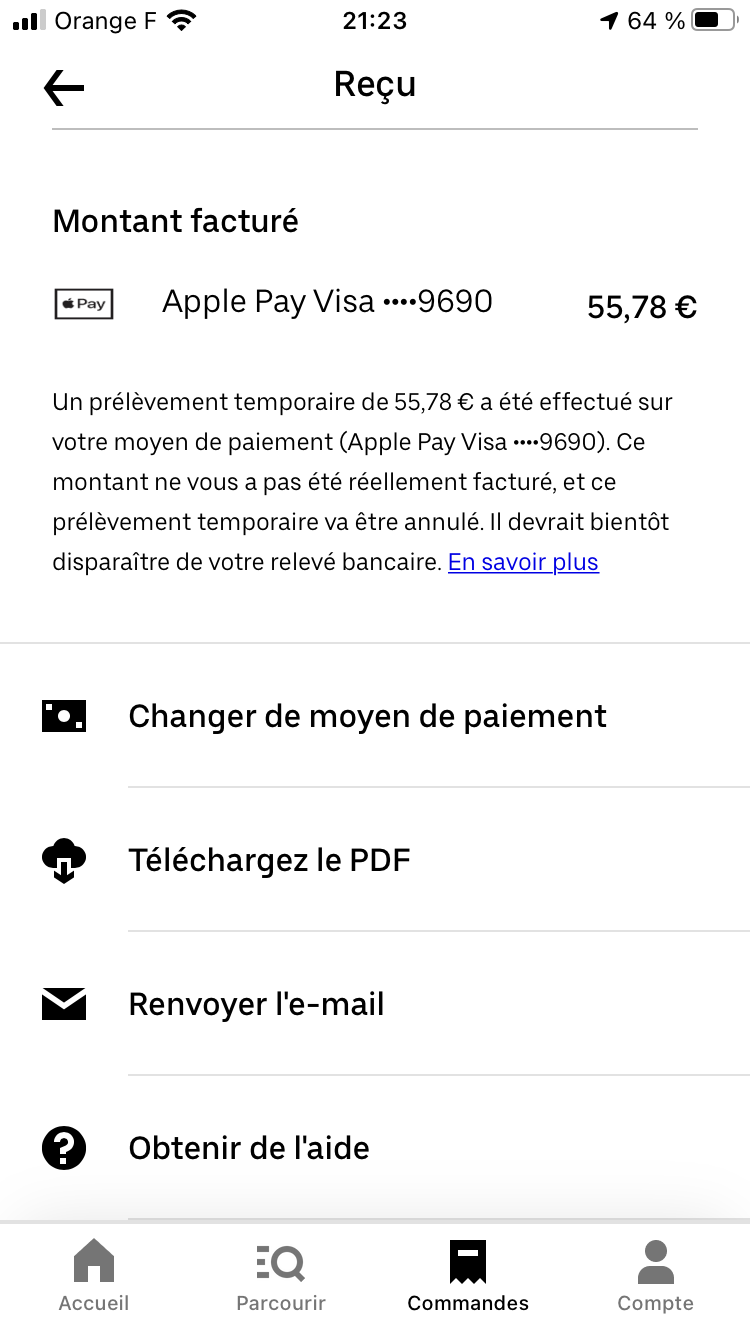Choose Renvoyer l'e-mail
Viewport: 750px width, 1334px height.
click(256, 1004)
